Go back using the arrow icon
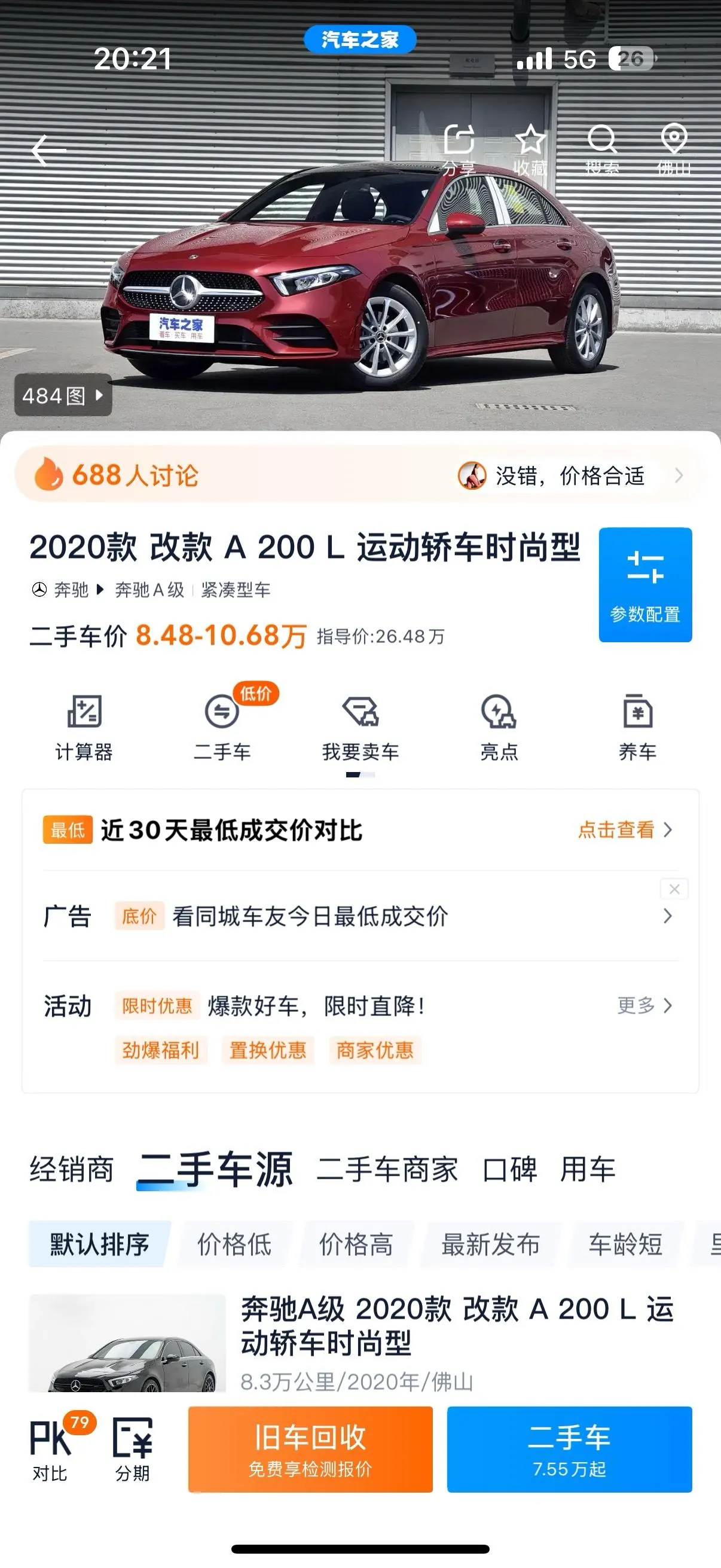 coord(48,150)
